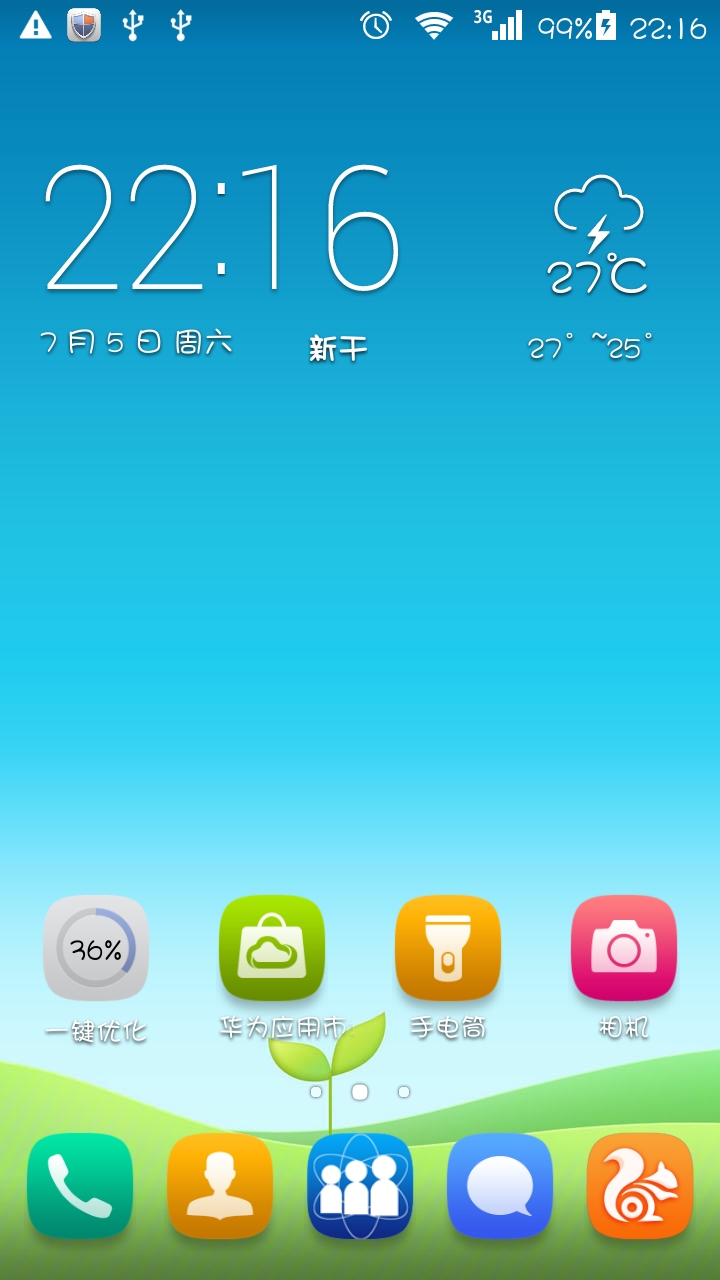The height and width of the screenshot is (1280, 720).
Task: Tap the 36% optimization progress ring
Action: tap(95, 948)
